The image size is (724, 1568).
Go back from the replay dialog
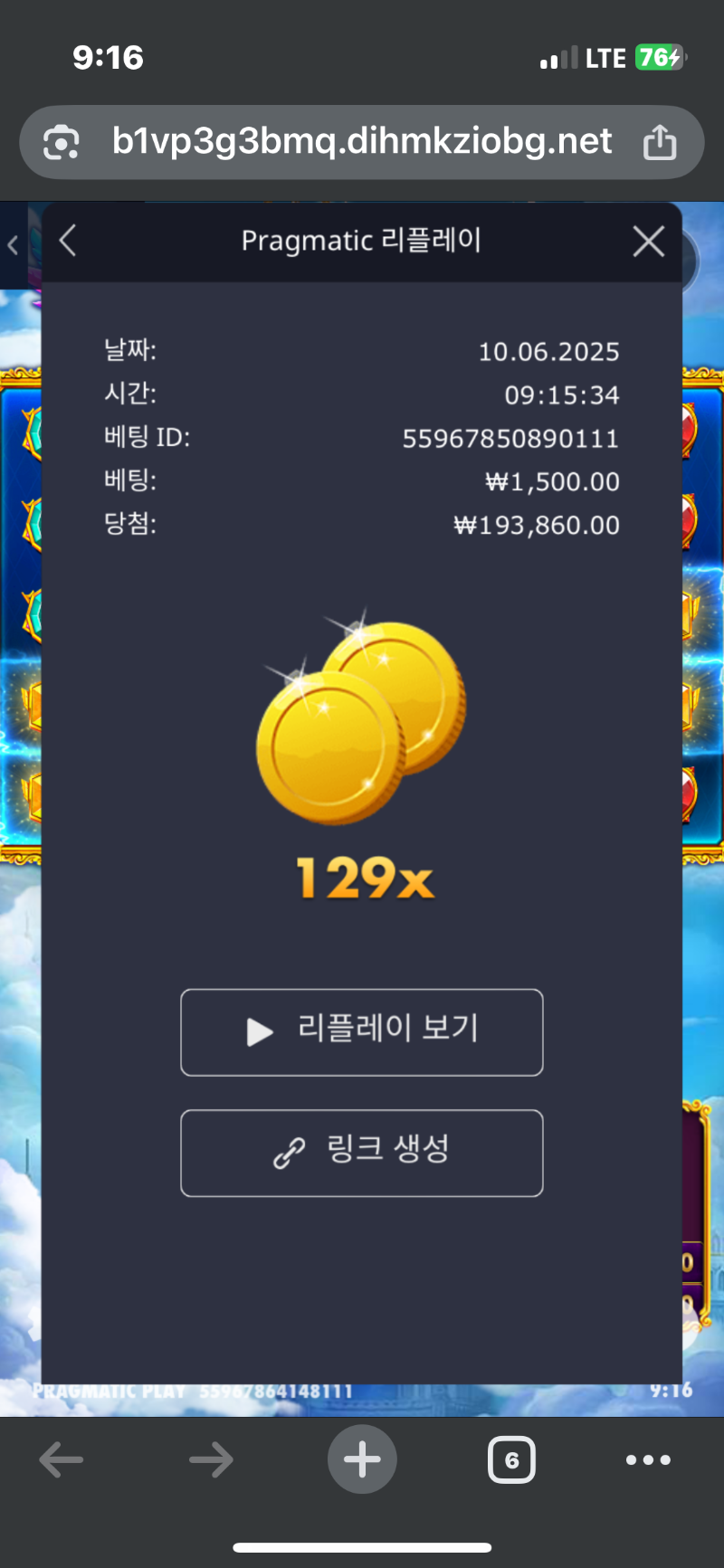click(x=68, y=241)
